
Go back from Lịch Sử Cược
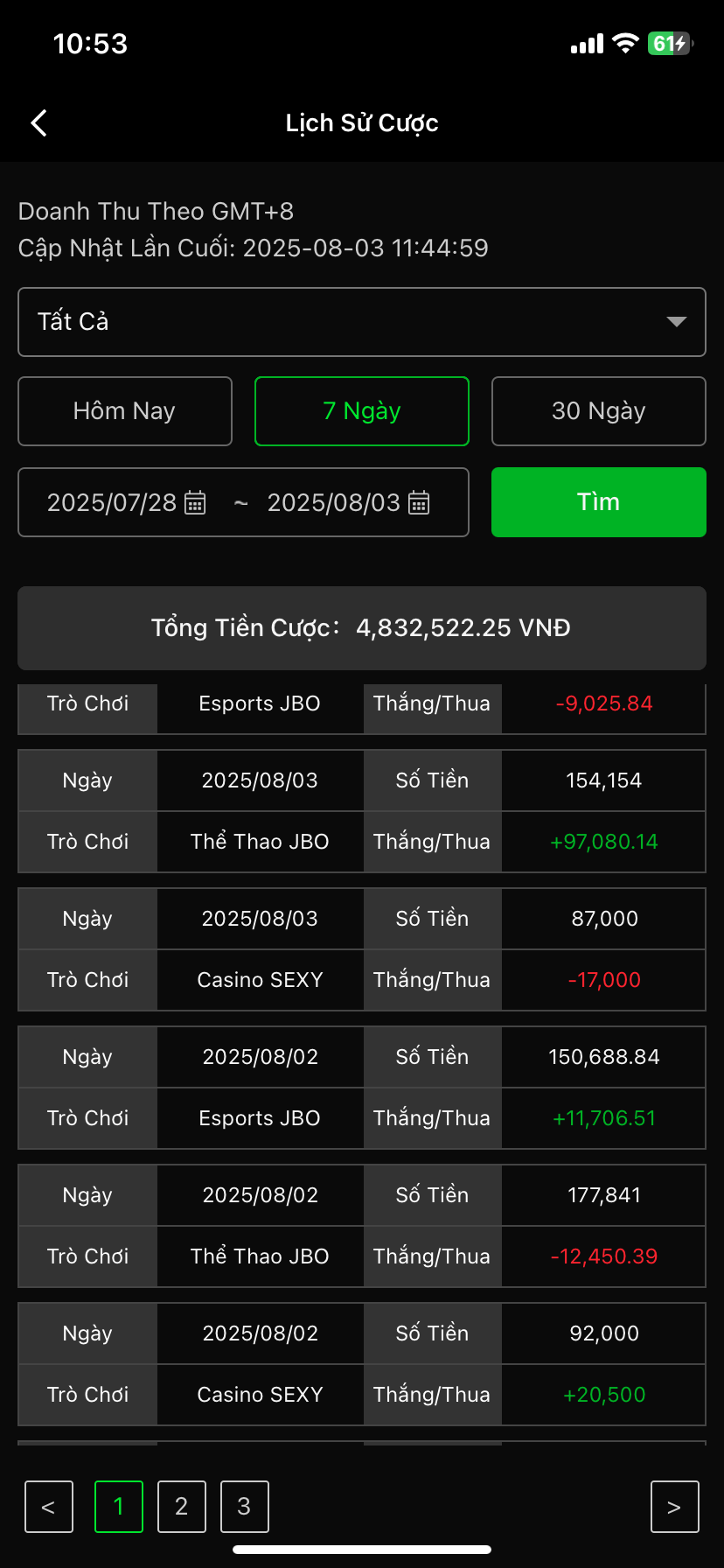[x=39, y=123]
